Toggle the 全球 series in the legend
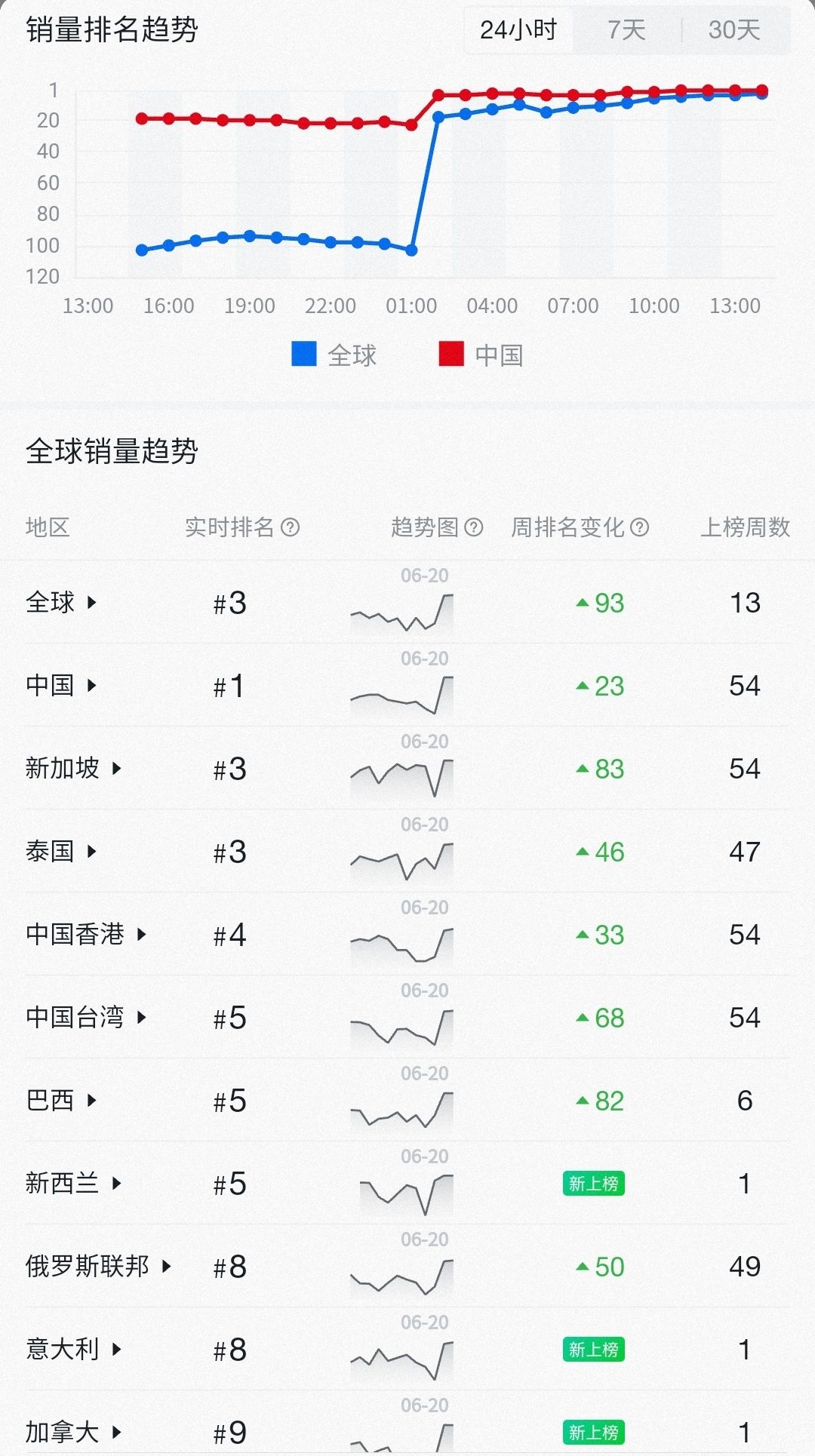The image size is (815, 1456). coord(334,355)
